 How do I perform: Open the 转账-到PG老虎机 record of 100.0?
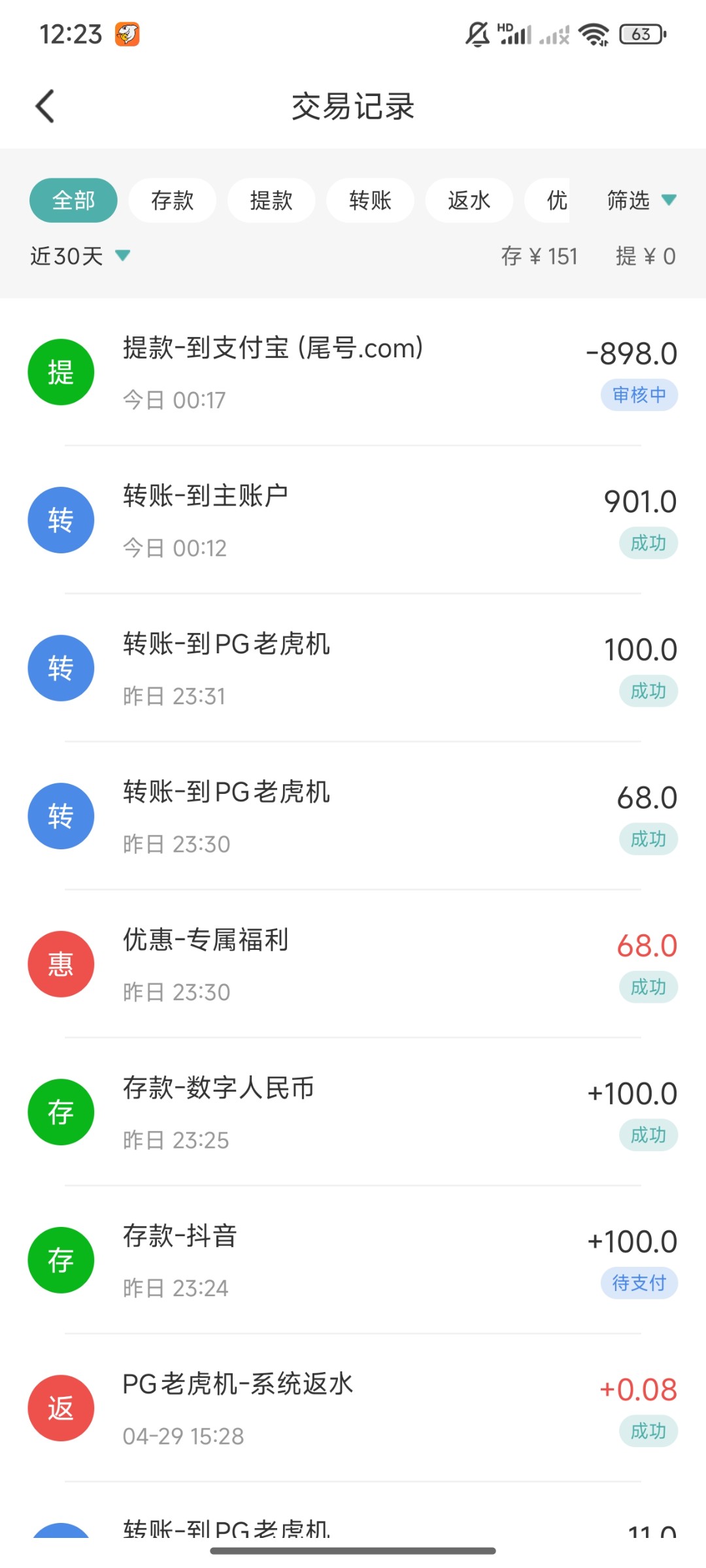click(x=353, y=668)
